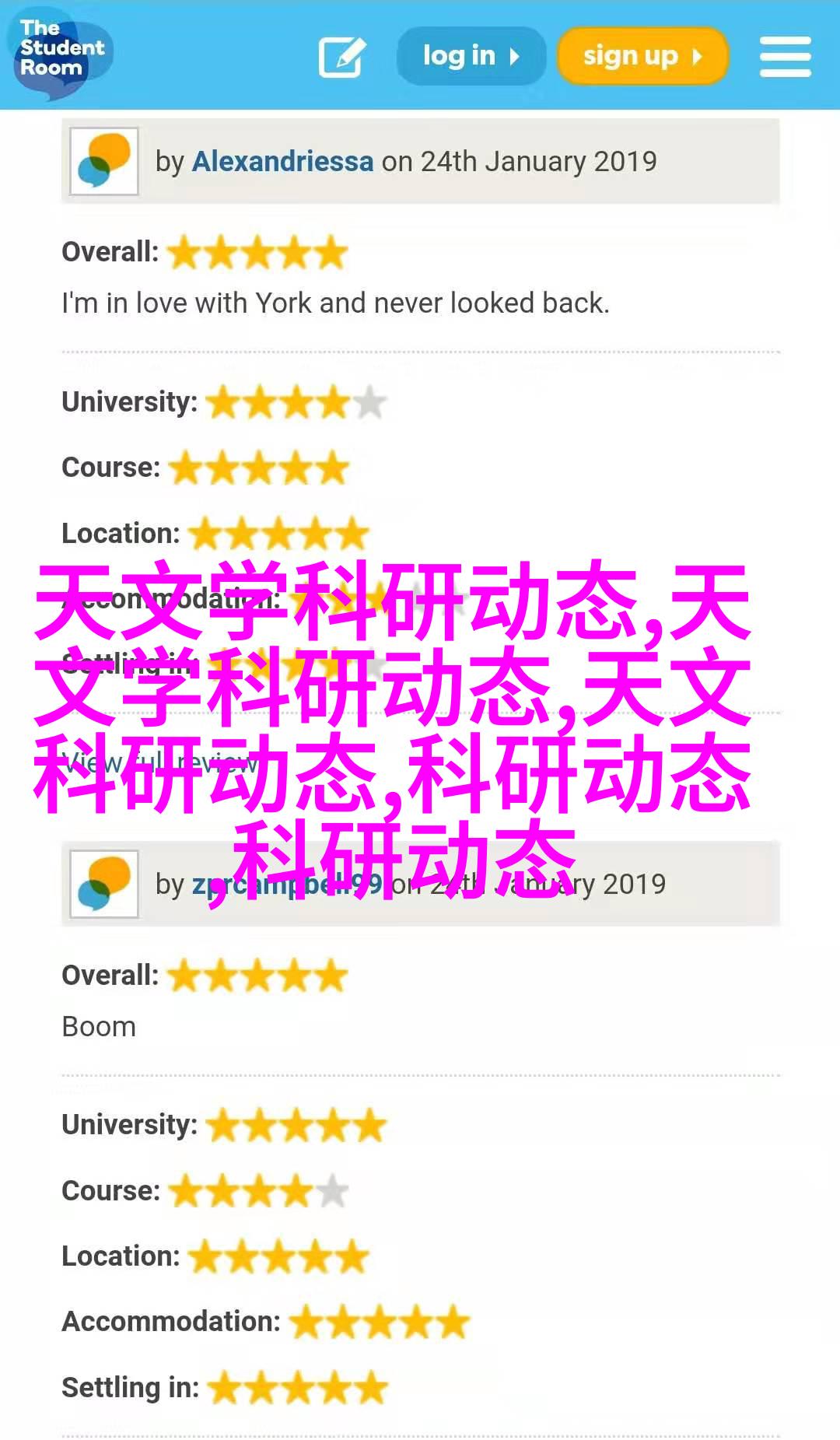Open Alexandriessa's avatar image
This screenshot has height=1440, width=840.
click(104, 161)
